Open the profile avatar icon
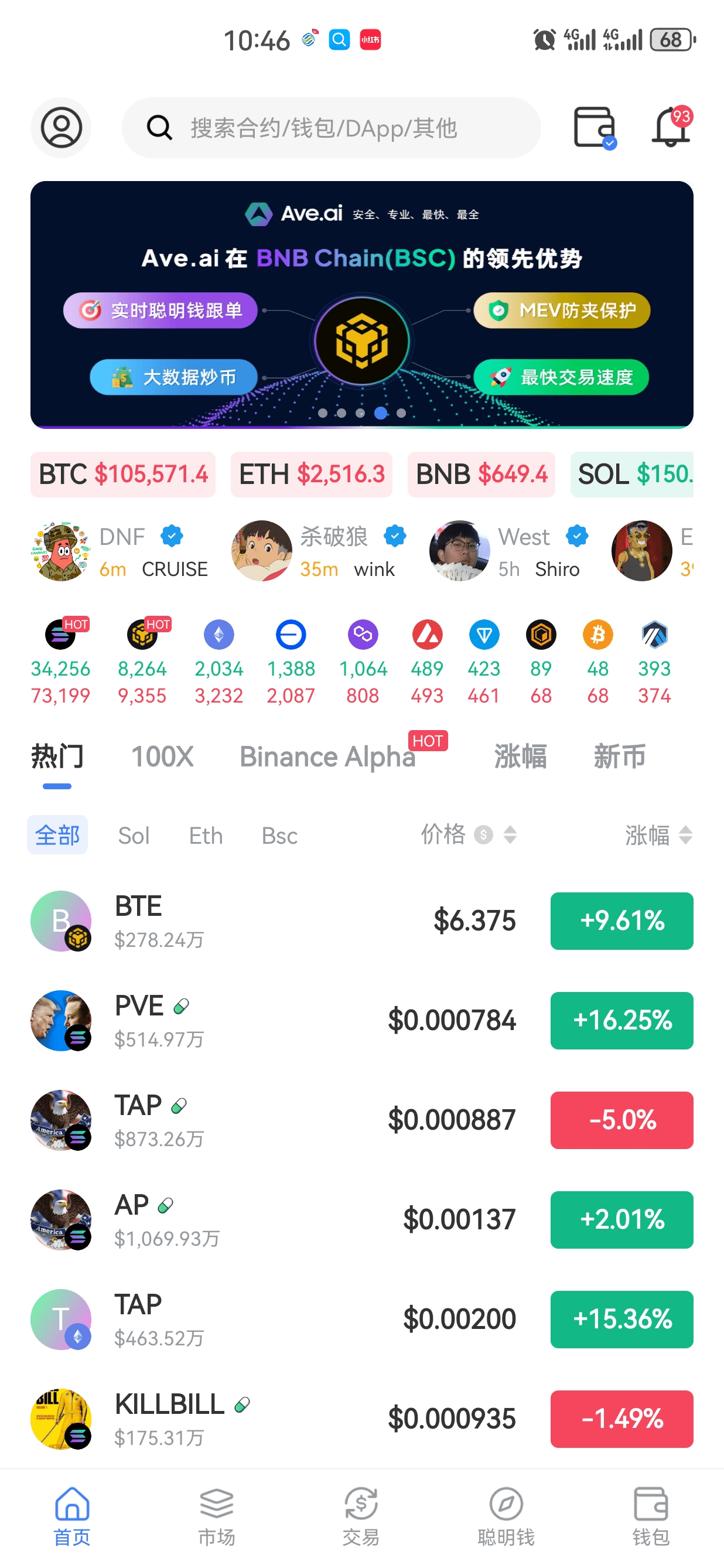Image resolution: width=724 pixels, height=1568 pixels. [x=61, y=128]
